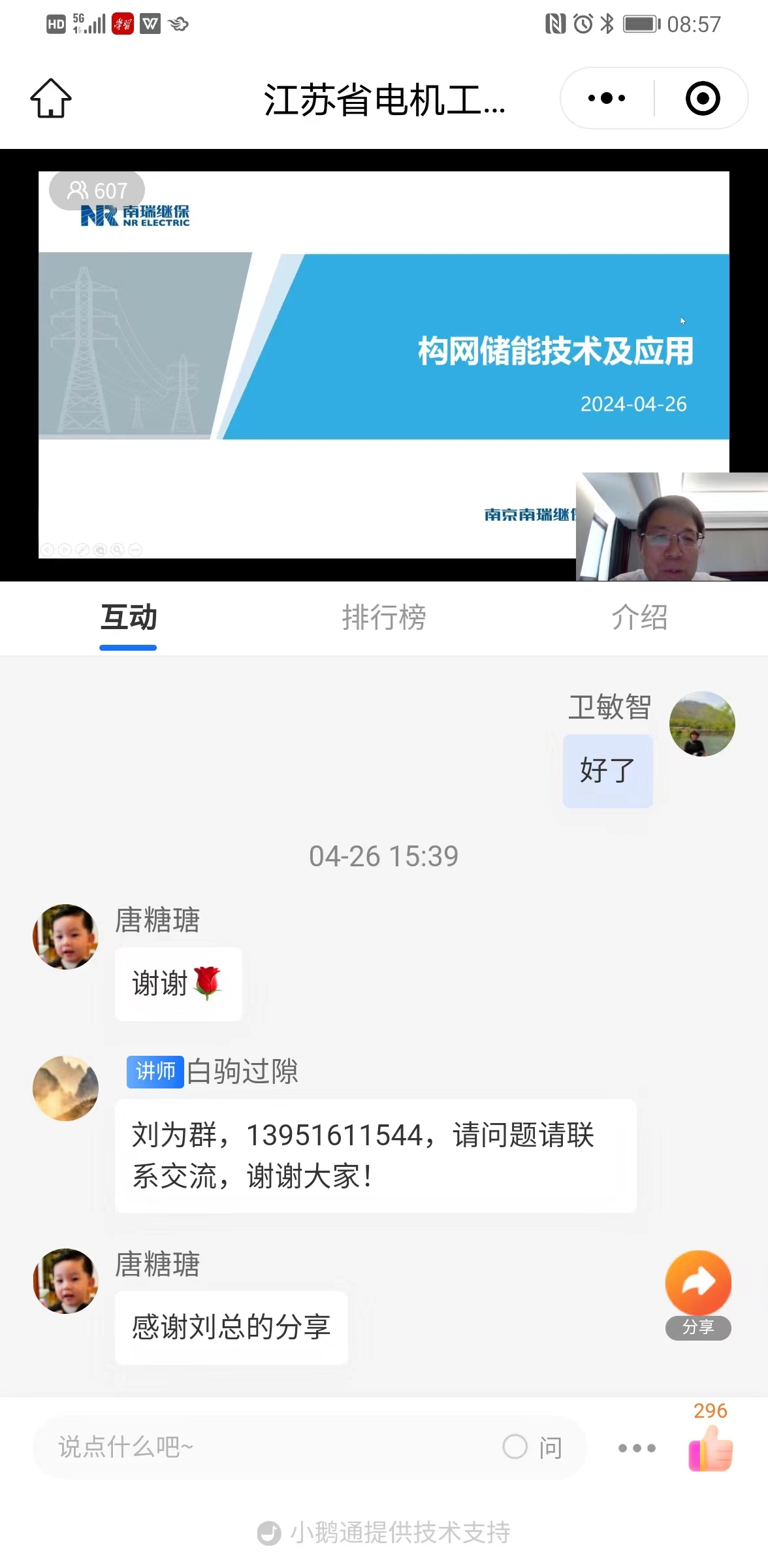
Task: Focus the 说点什么吧~ comment field
Action: coord(261,1447)
